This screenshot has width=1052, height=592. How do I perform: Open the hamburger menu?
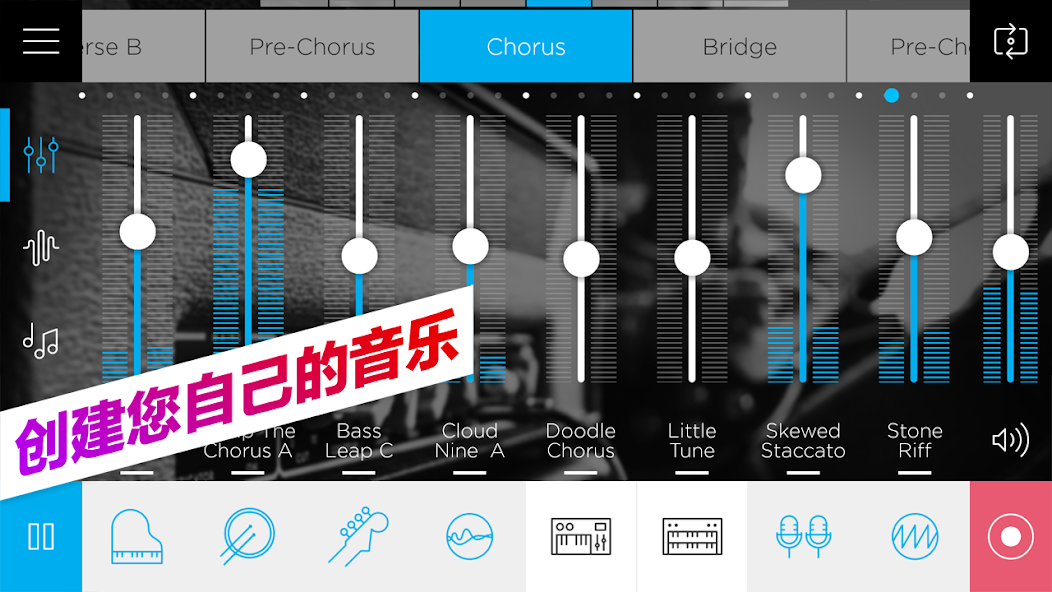(41, 41)
